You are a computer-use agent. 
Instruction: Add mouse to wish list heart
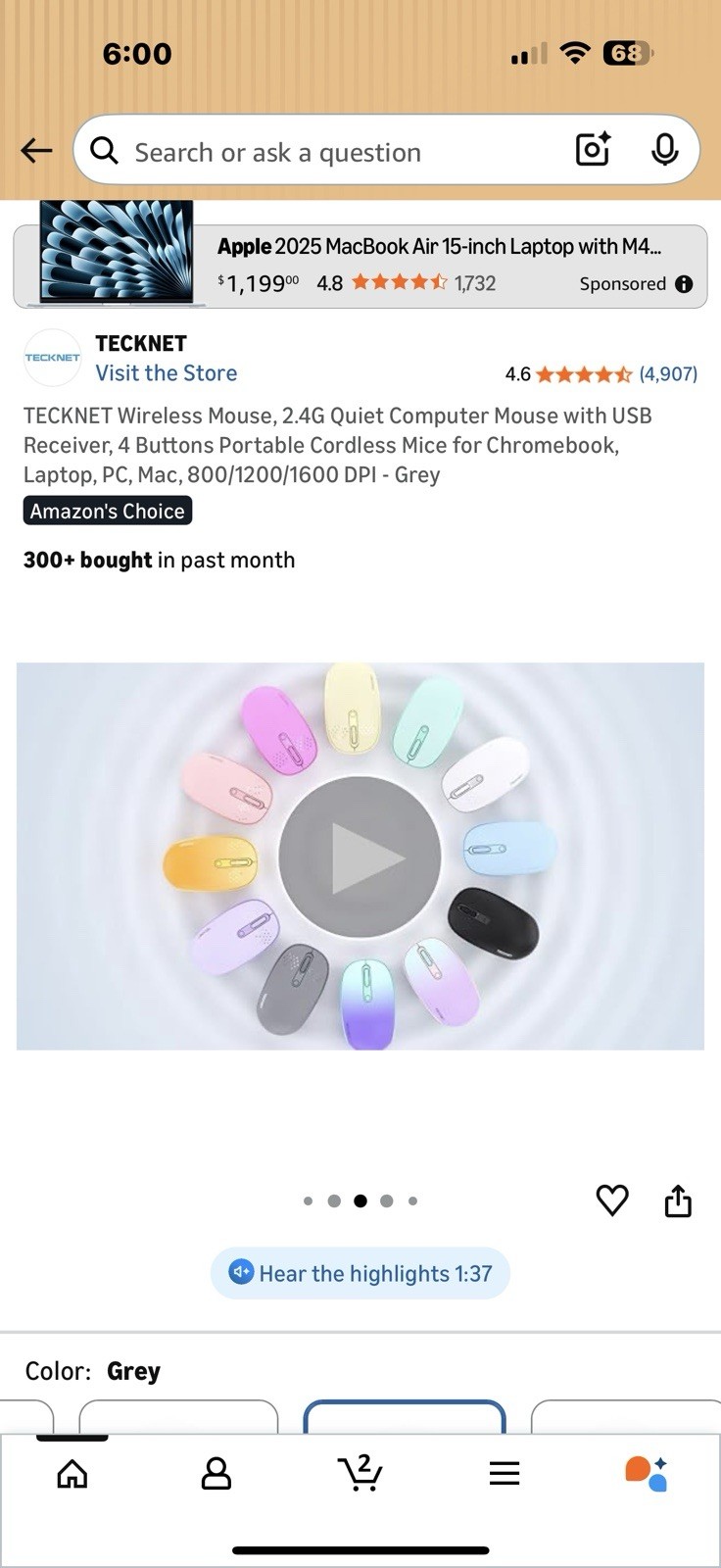tap(612, 1200)
